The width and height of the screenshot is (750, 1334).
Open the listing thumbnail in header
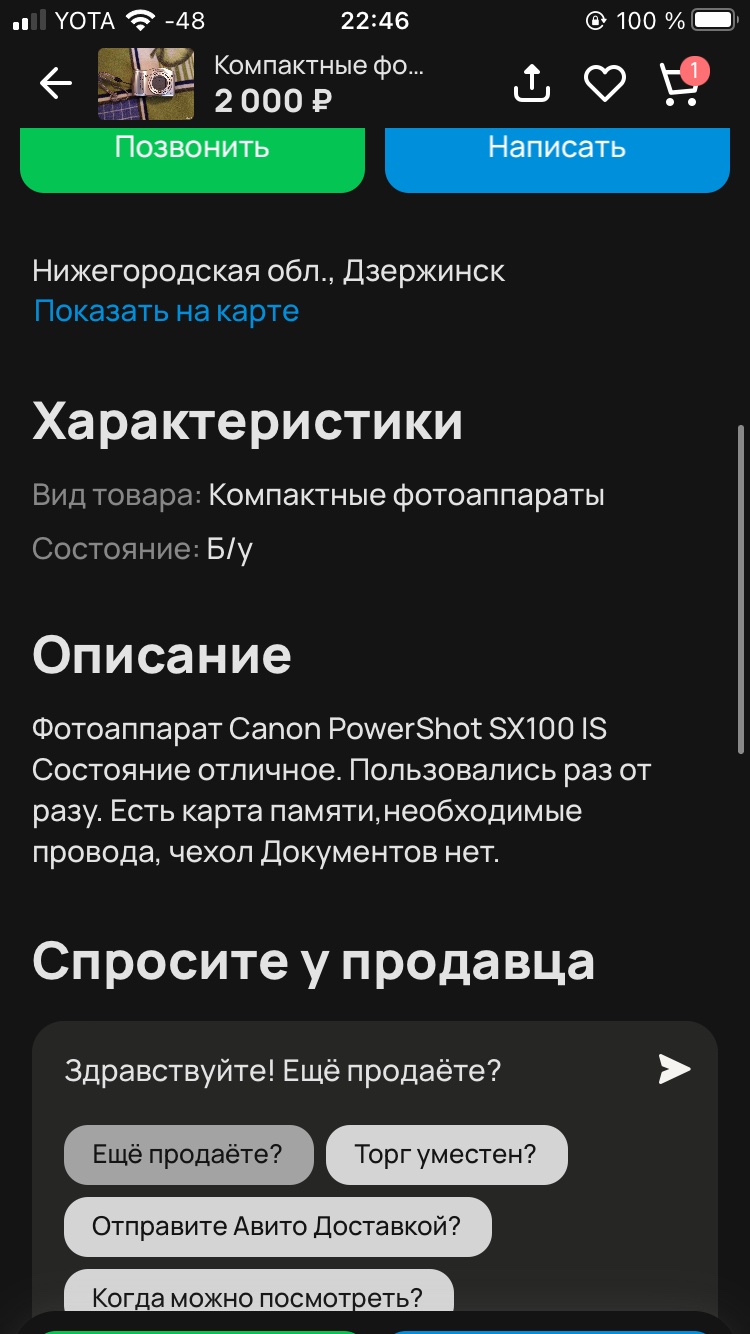point(146,84)
